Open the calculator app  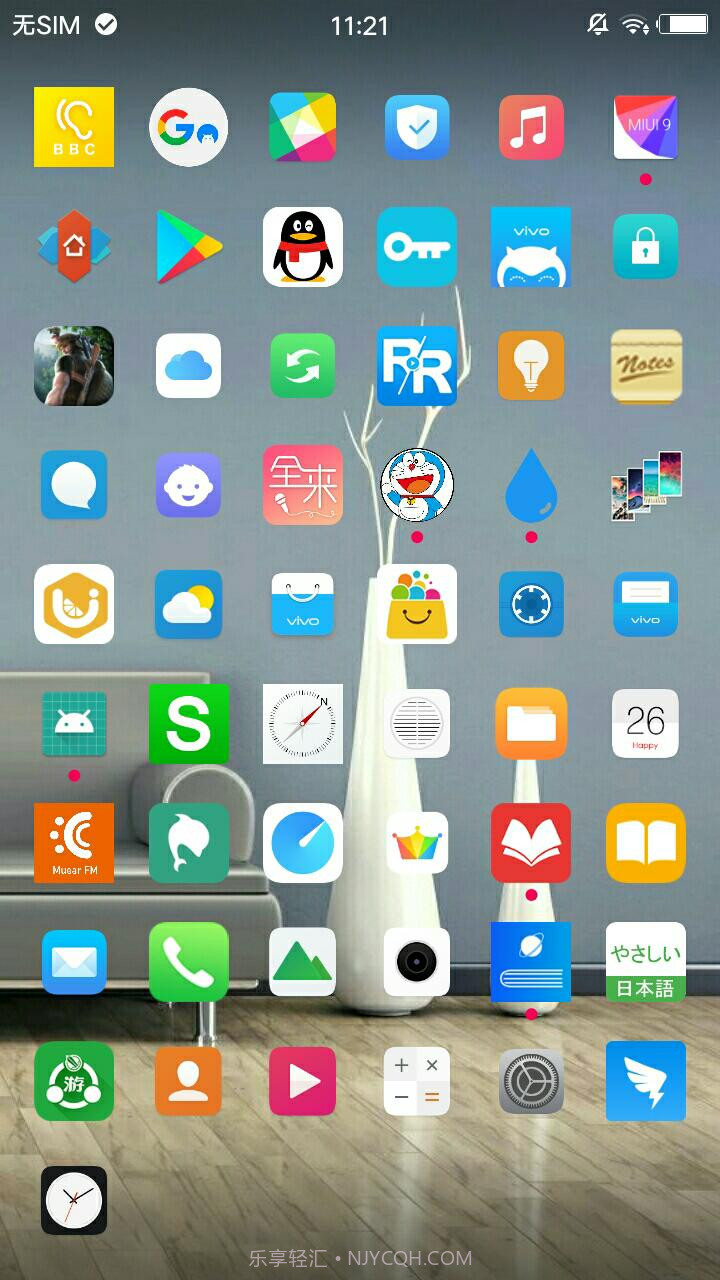point(417,1081)
